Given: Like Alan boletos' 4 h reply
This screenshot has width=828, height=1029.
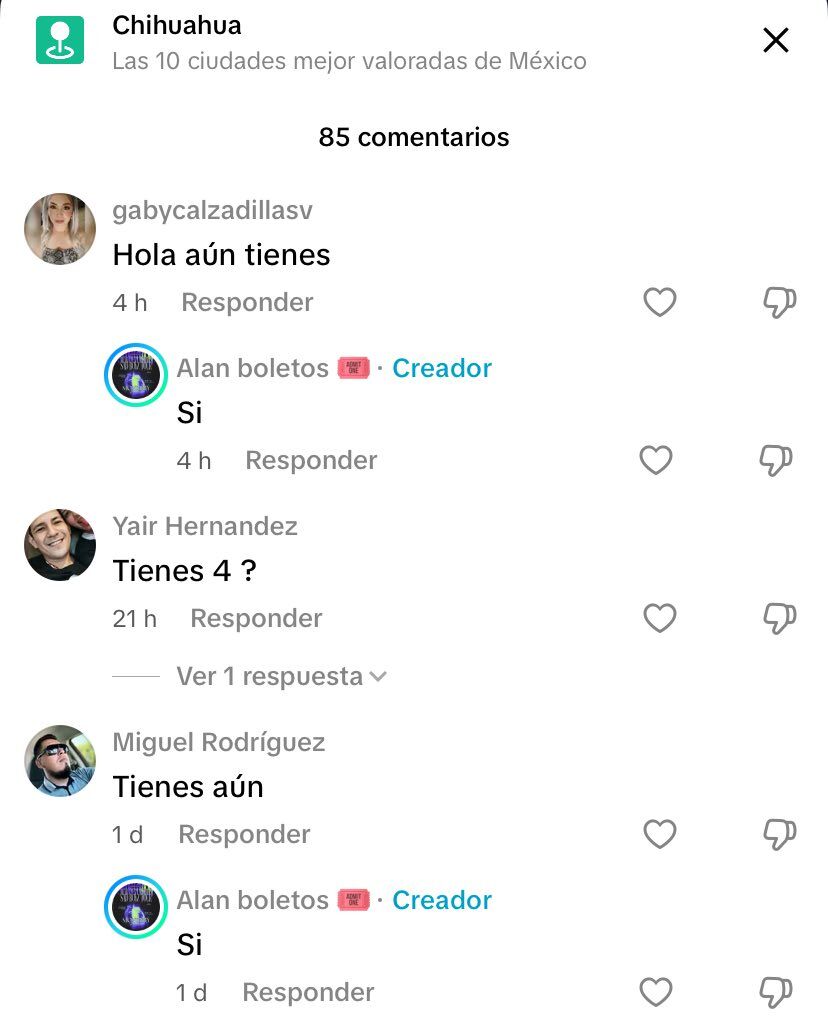Looking at the screenshot, I should click(656, 460).
